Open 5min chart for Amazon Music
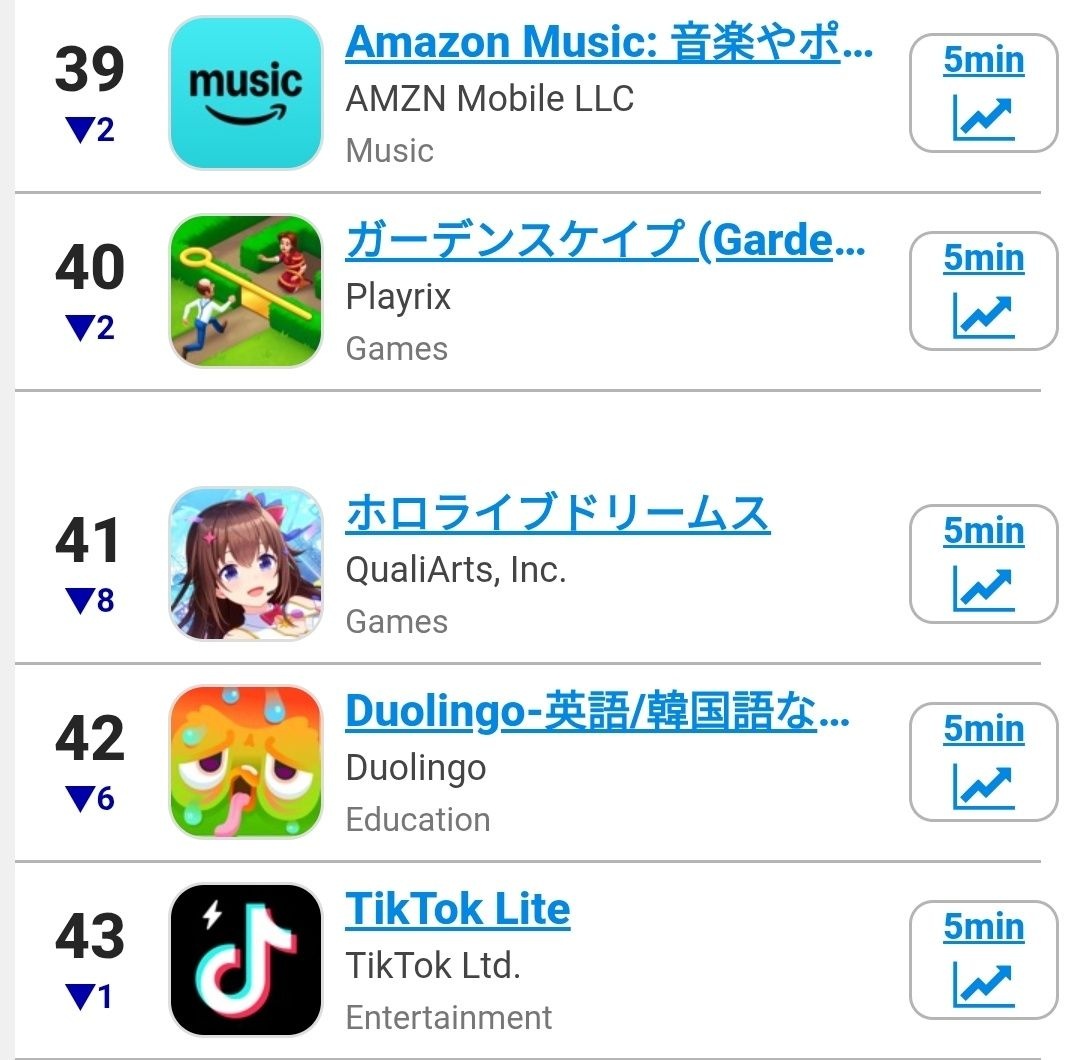Screen dimensions: 1065x1060 983,93
